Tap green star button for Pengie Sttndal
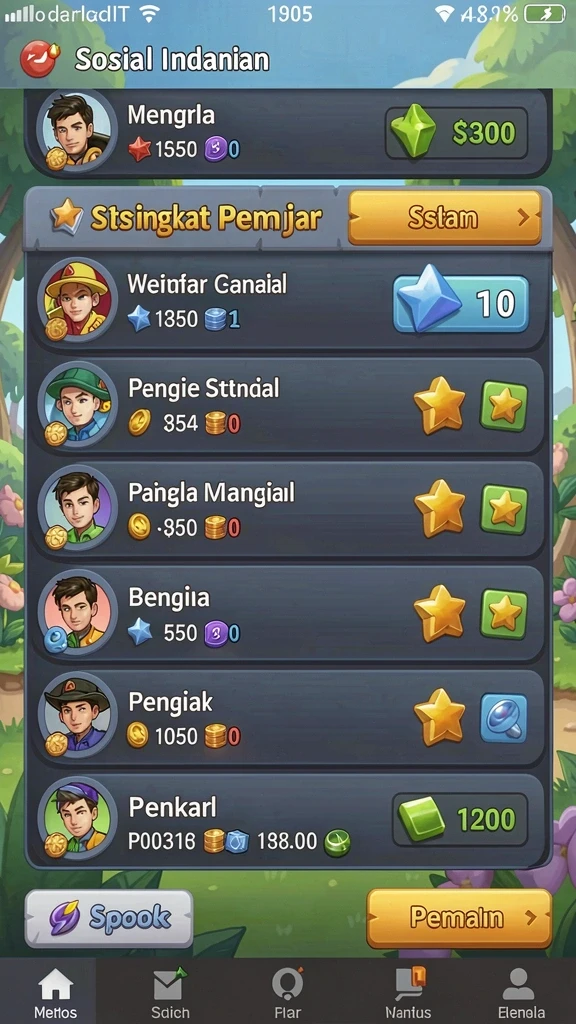 504,406
